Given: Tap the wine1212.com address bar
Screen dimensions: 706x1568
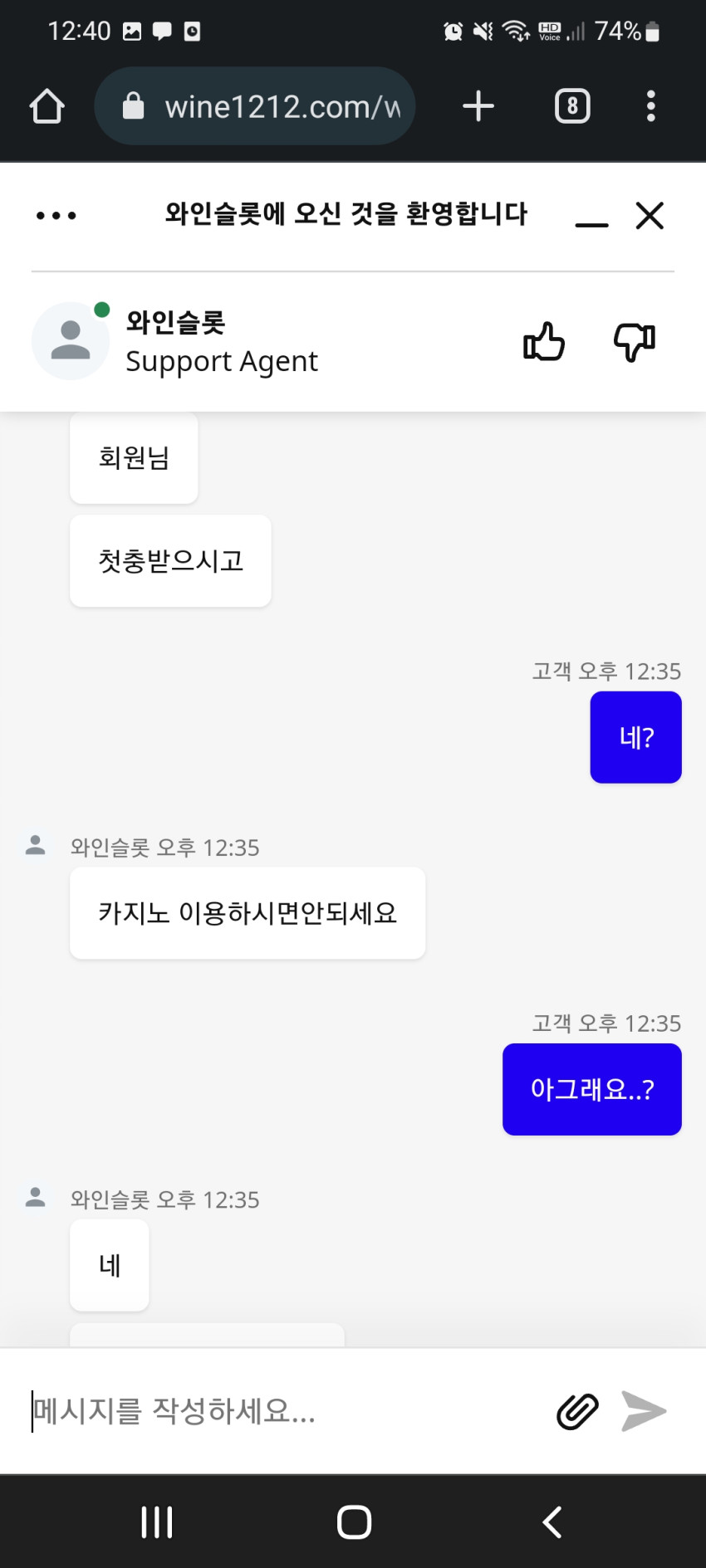Looking at the screenshot, I should (255, 106).
